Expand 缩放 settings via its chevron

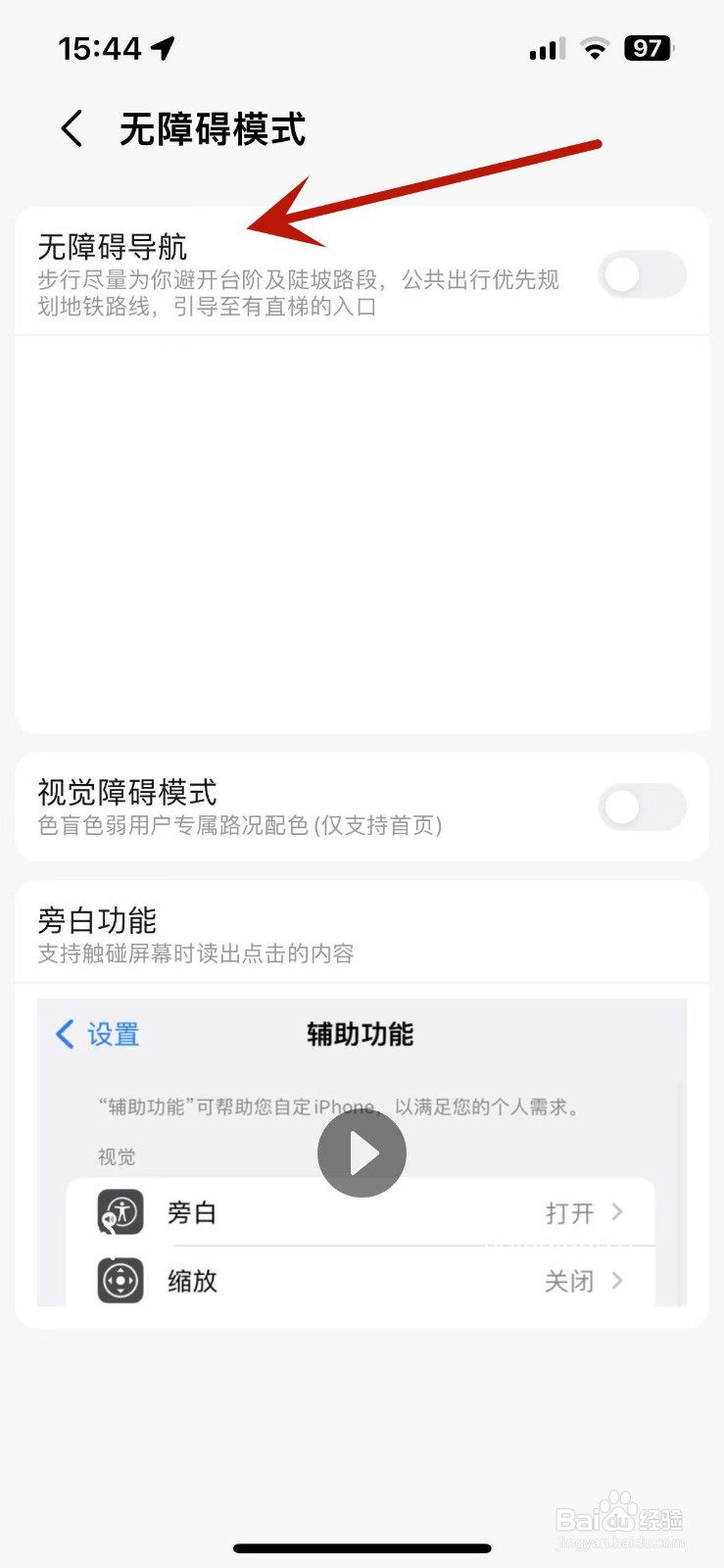[617, 1281]
